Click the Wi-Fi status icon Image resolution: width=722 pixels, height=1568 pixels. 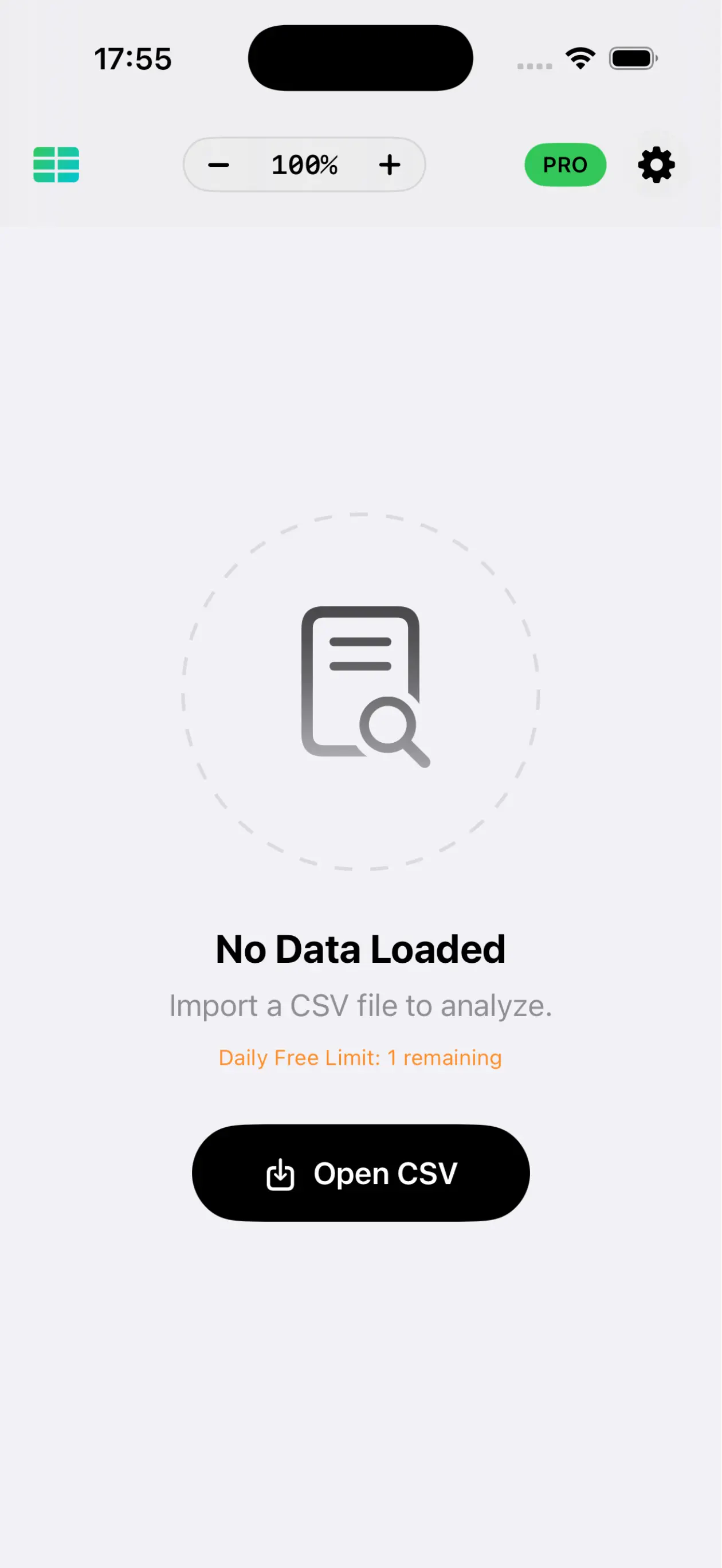coord(579,57)
